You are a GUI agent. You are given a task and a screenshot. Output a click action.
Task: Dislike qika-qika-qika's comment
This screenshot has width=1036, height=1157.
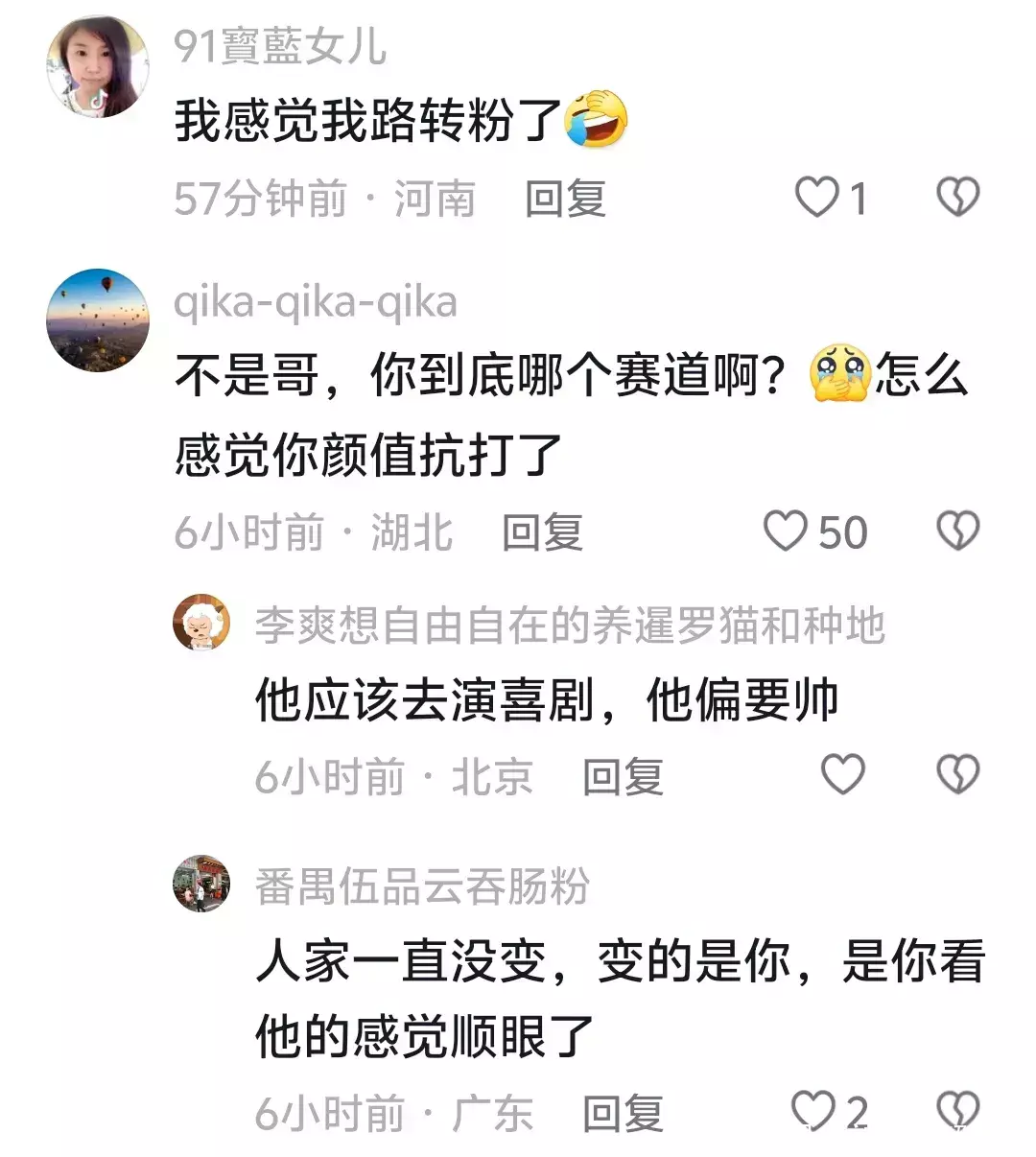(957, 531)
